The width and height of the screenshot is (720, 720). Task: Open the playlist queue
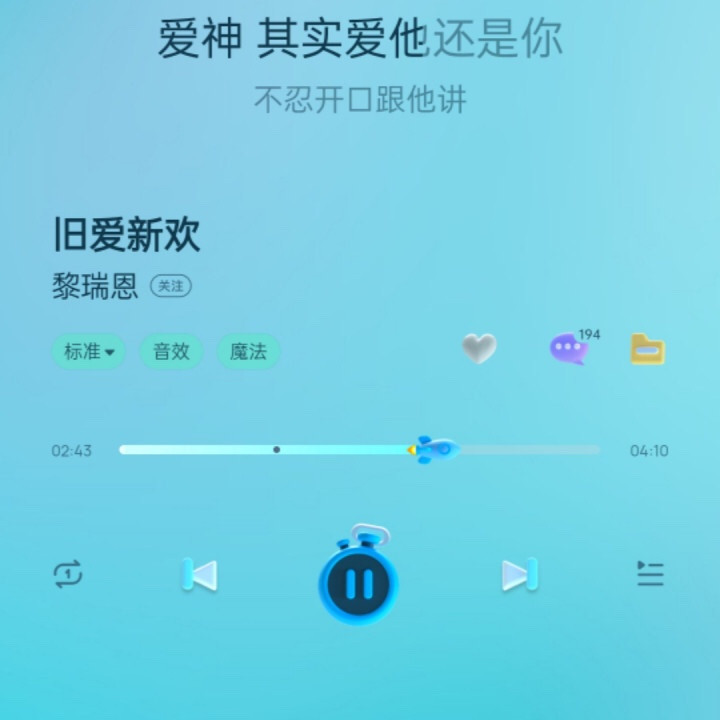tap(650, 573)
